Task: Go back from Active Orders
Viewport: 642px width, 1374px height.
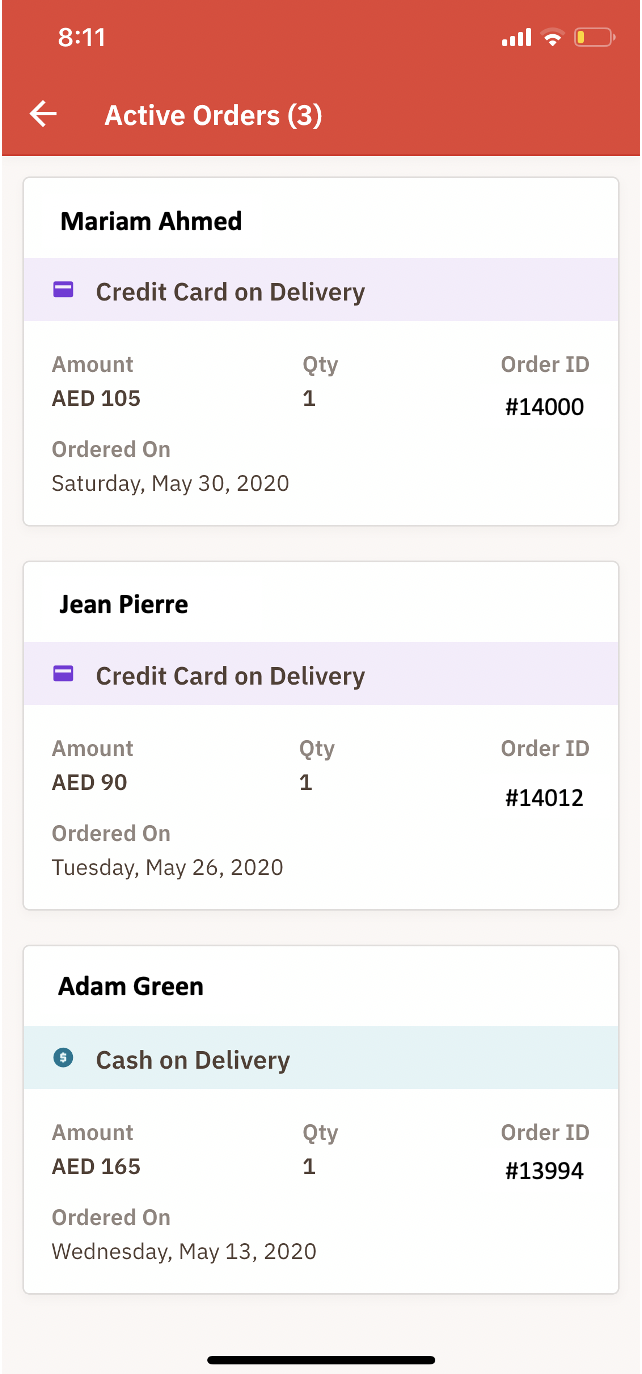Action: click(x=43, y=115)
